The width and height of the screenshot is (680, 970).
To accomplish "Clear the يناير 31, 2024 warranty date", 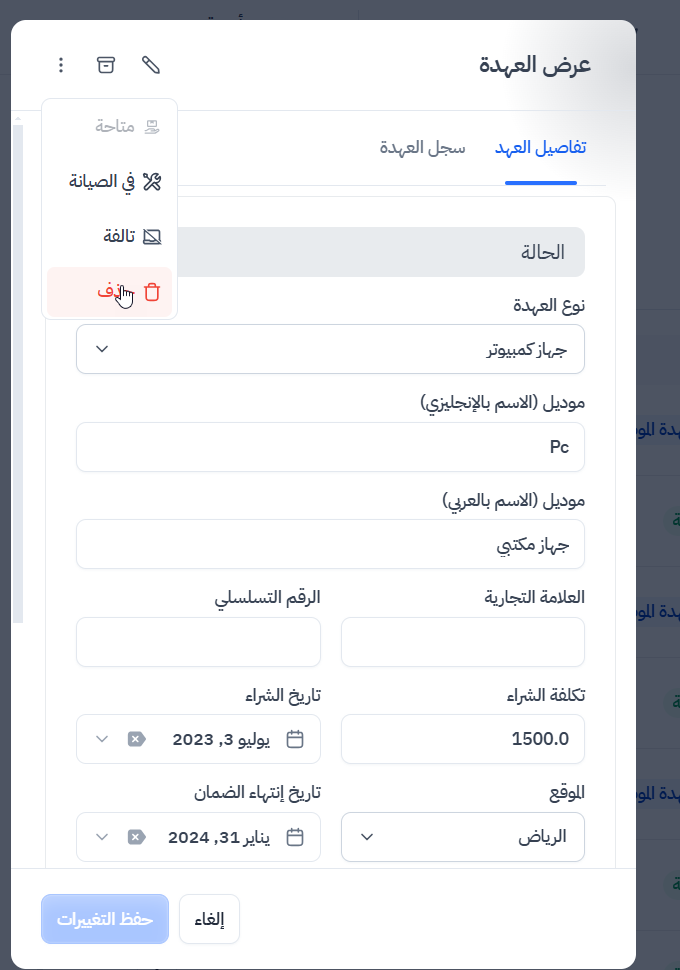I will [137, 837].
